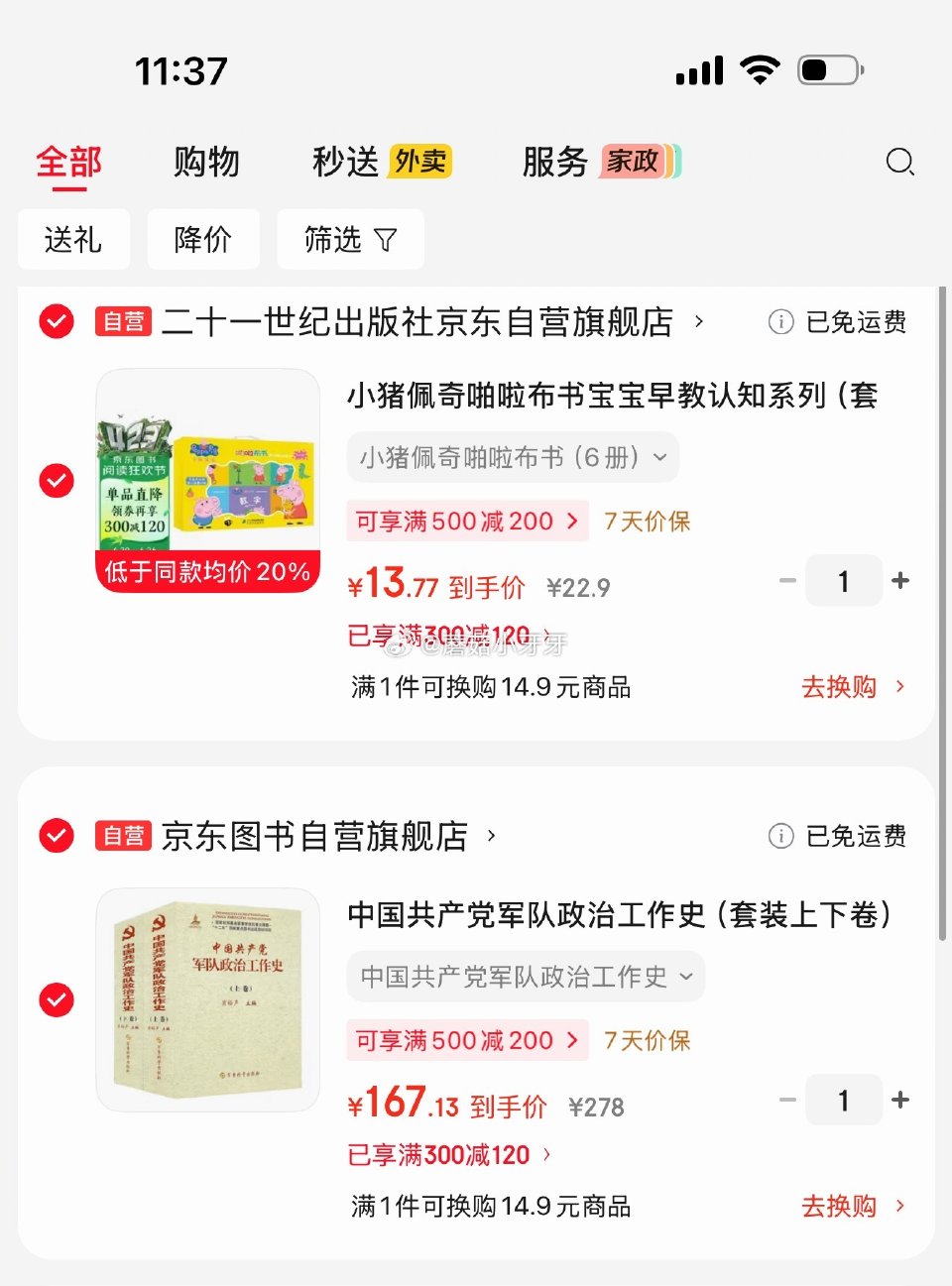Increase quantity of 军队政治工作史 with plus button

pyautogui.click(x=900, y=1100)
